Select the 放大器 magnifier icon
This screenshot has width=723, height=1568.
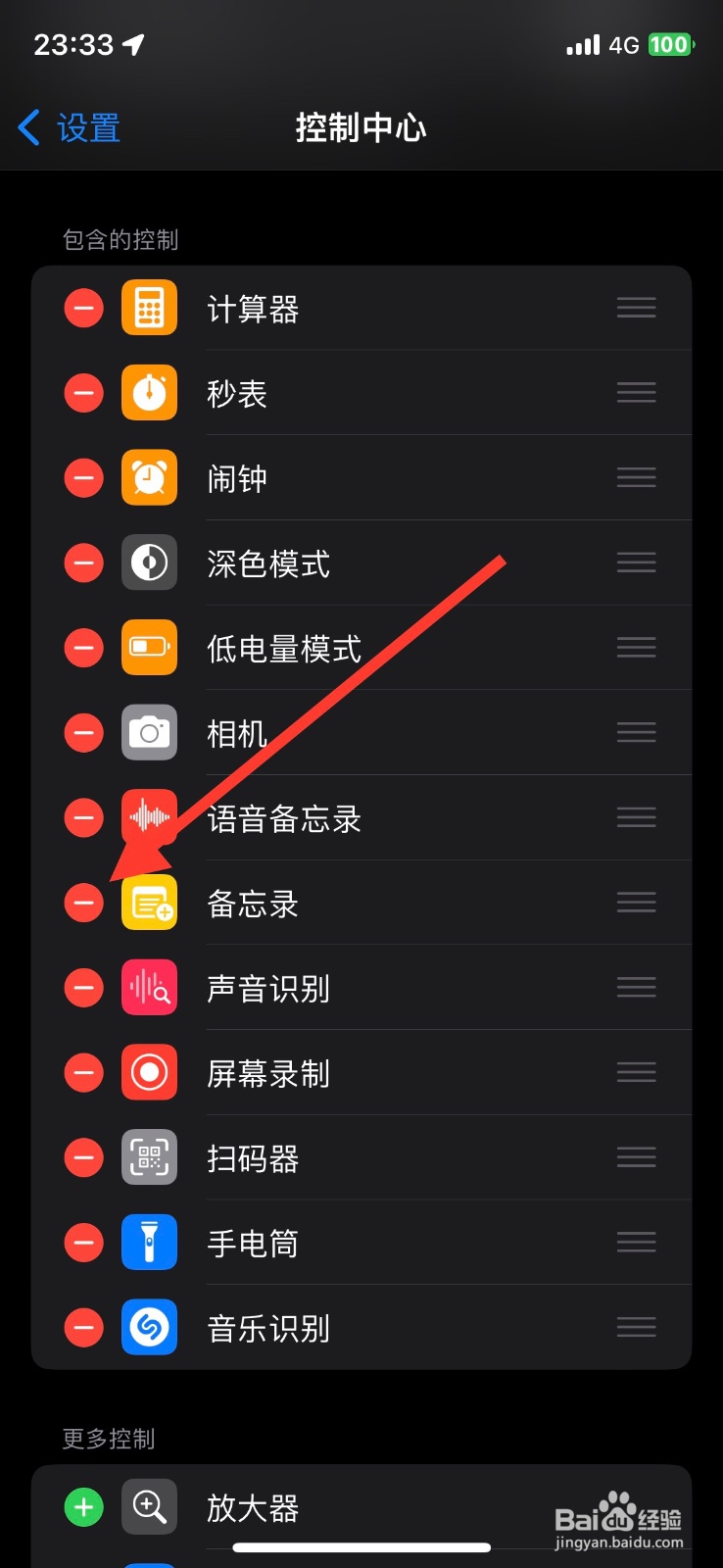click(148, 1506)
